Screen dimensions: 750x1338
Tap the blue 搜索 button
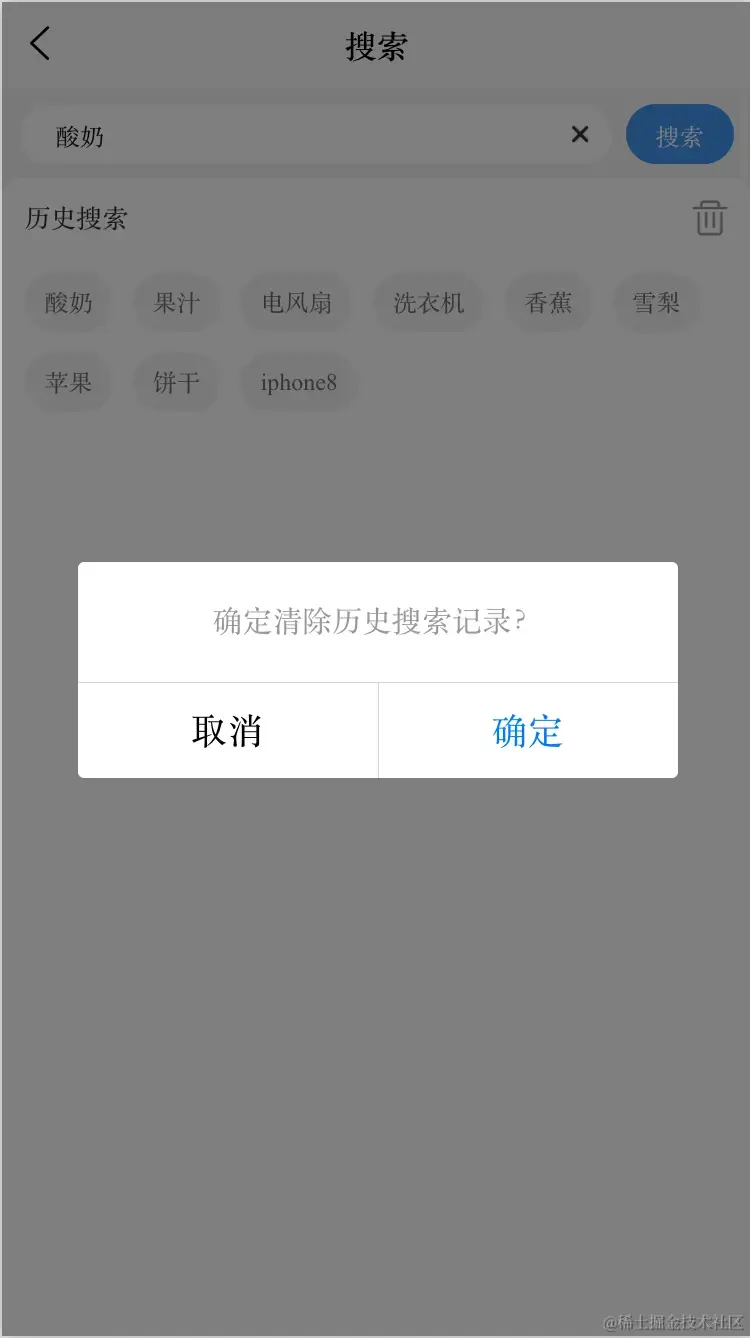[x=679, y=135]
